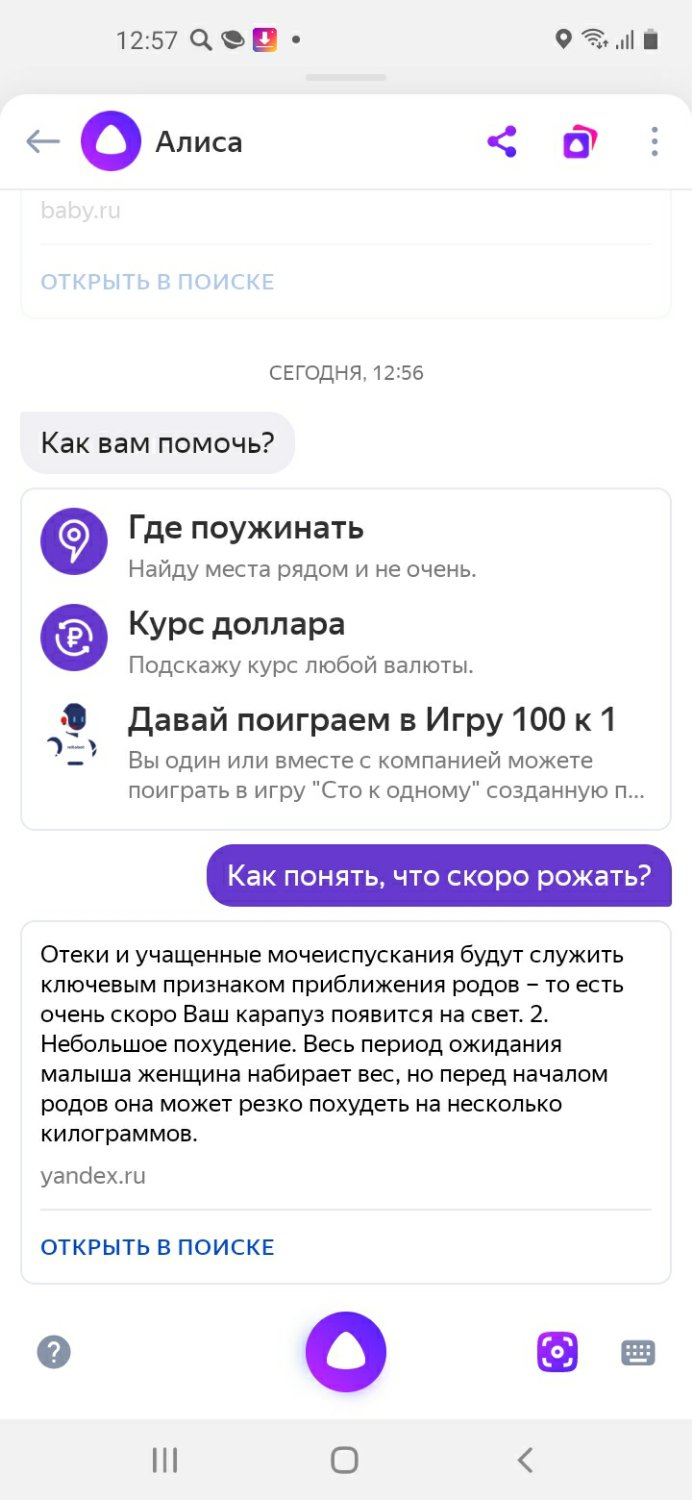Open the search link under baby.ru
Viewport: 692px width, 1500px height.
pyautogui.click(x=157, y=281)
